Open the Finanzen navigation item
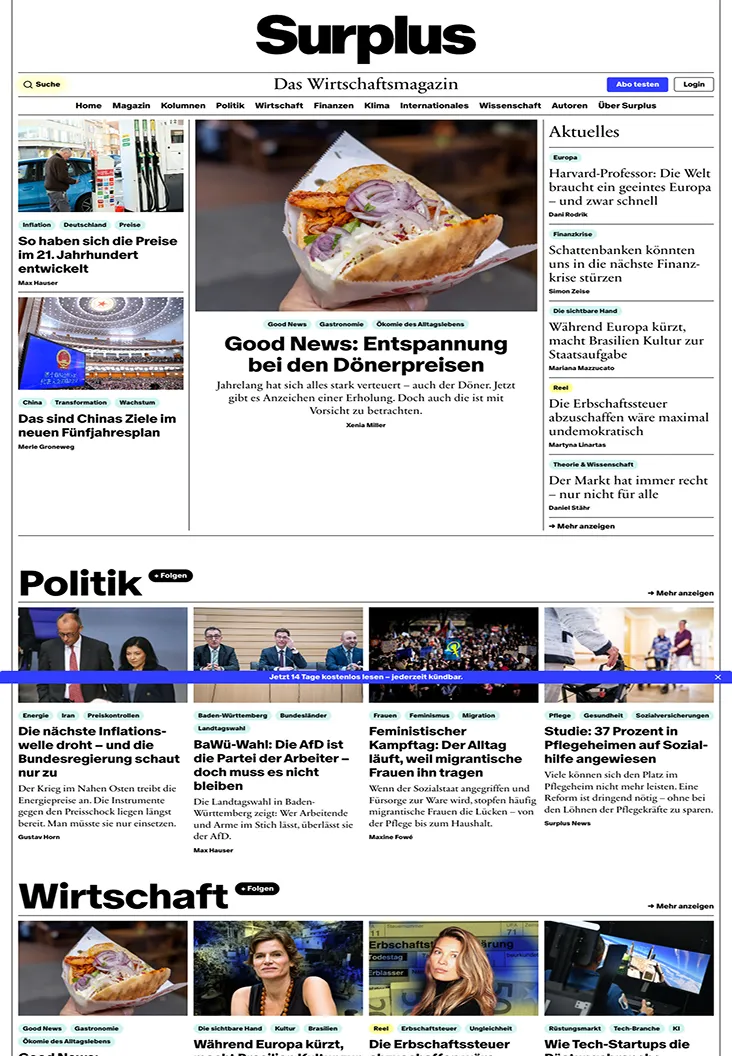Image resolution: width=732 pixels, height=1056 pixels. click(x=333, y=106)
